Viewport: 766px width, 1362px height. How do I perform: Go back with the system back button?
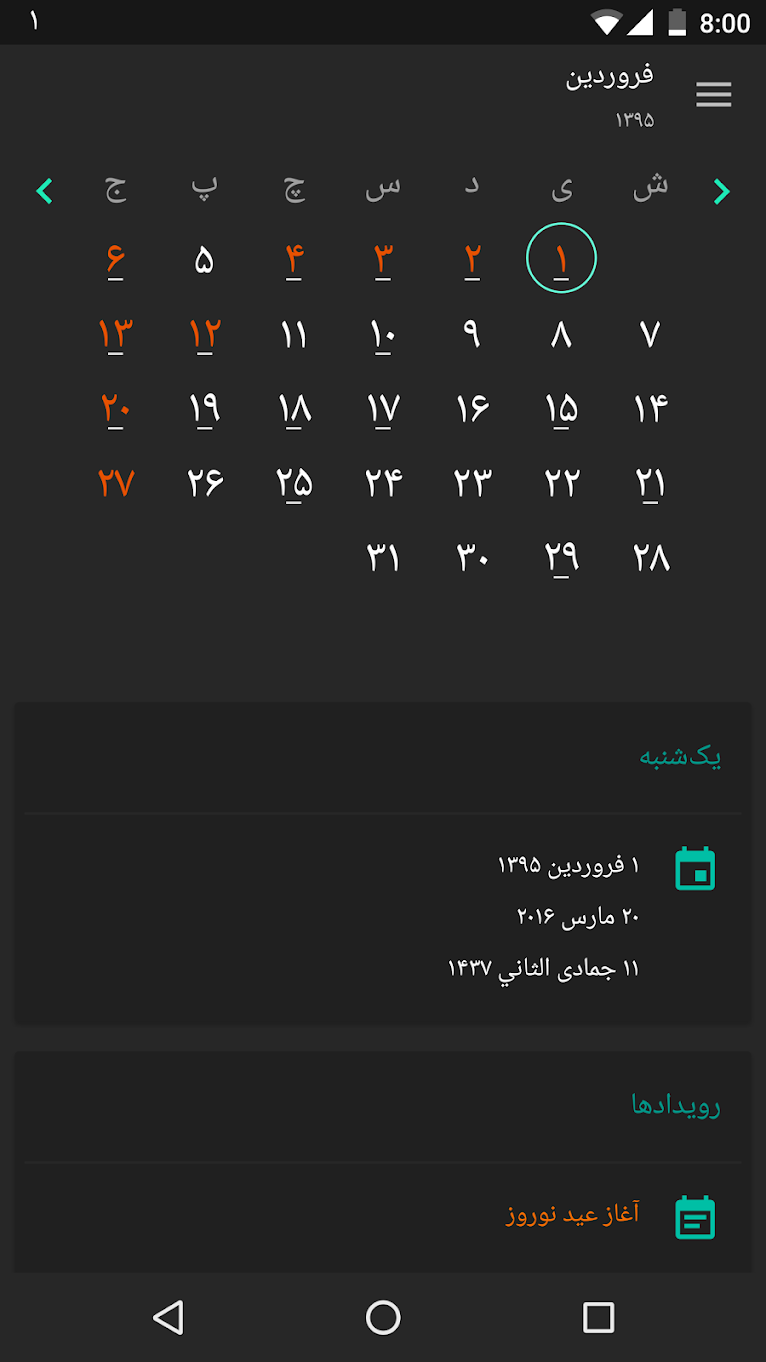[168, 1317]
